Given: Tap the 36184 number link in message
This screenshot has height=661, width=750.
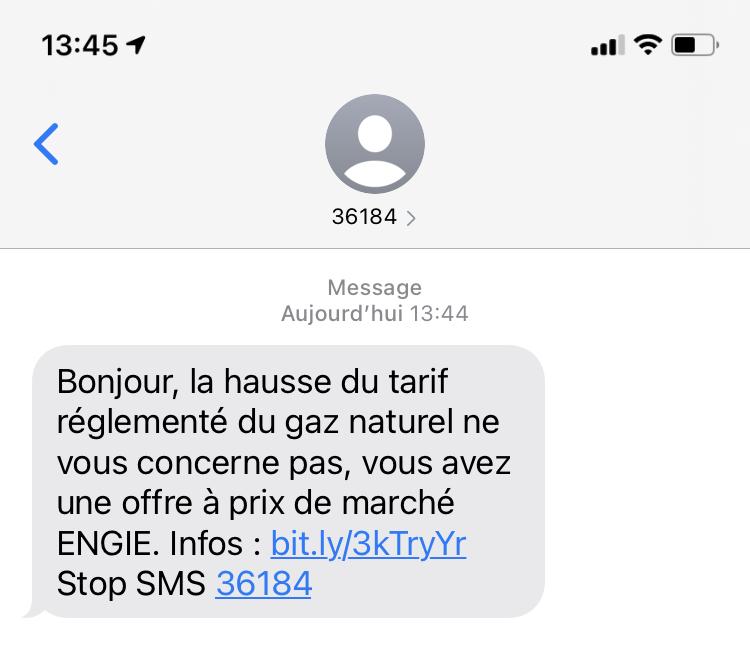Looking at the screenshot, I should pos(263,583).
